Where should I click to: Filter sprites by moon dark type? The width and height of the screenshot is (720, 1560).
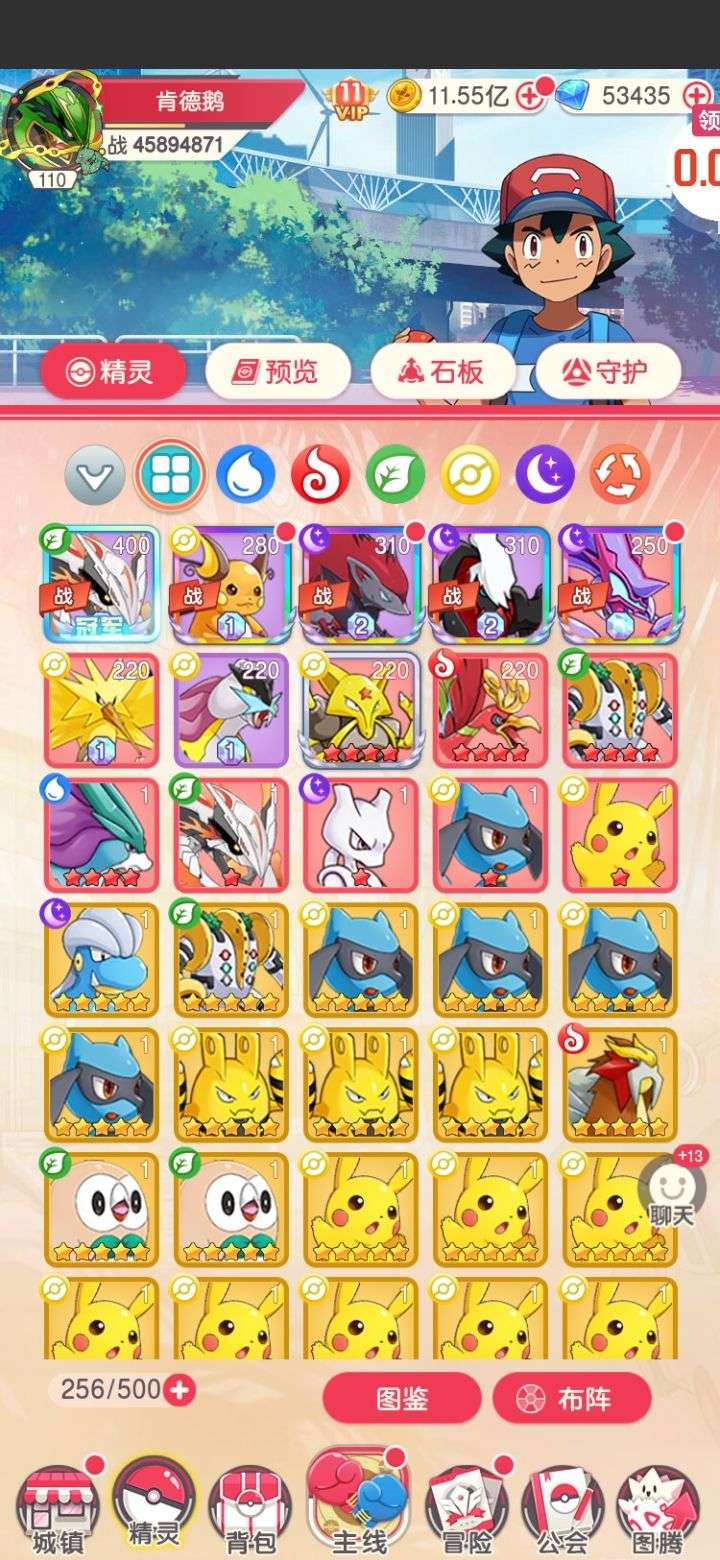click(546, 474)
